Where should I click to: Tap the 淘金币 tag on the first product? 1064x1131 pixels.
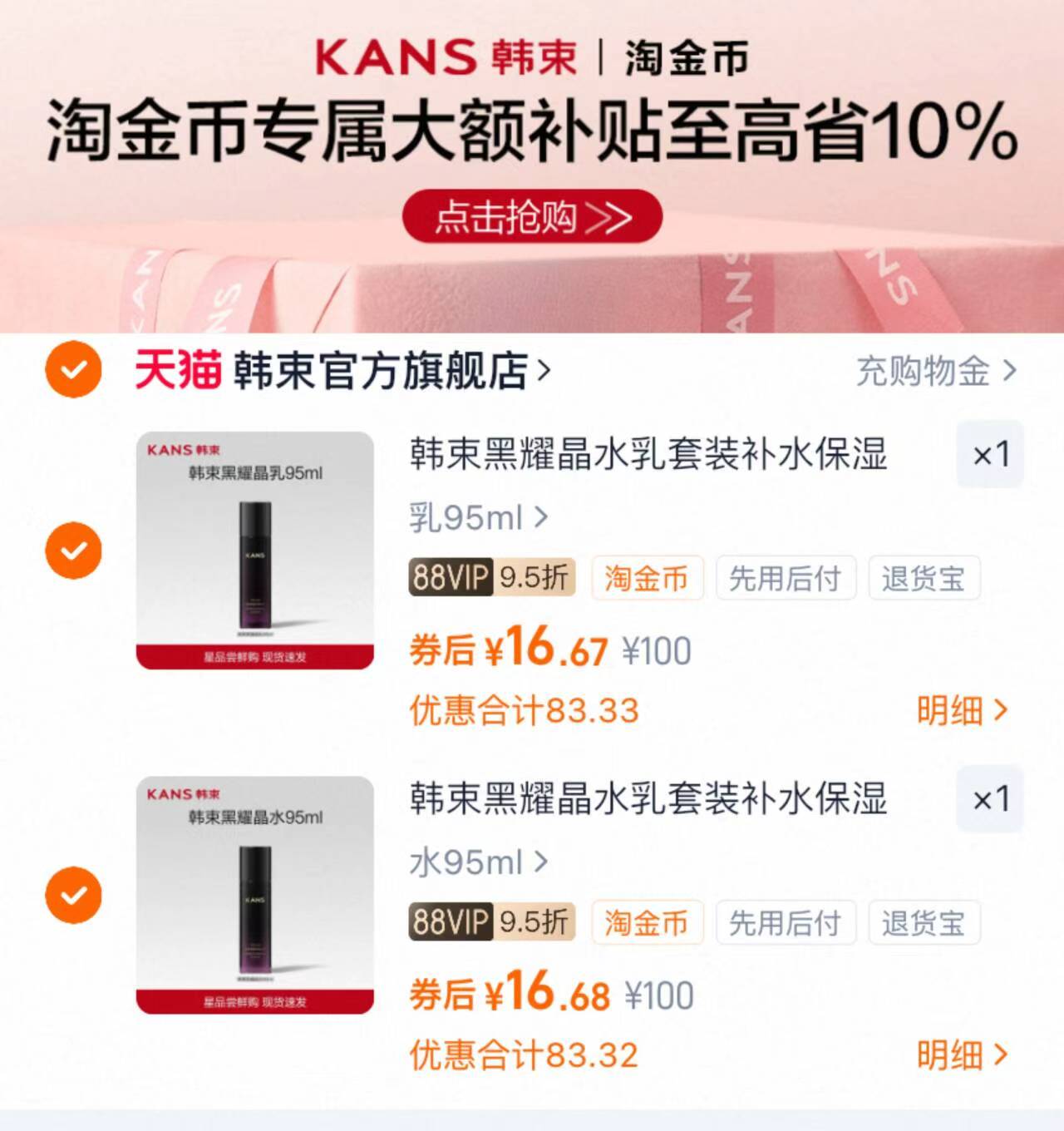pos(648,577)
